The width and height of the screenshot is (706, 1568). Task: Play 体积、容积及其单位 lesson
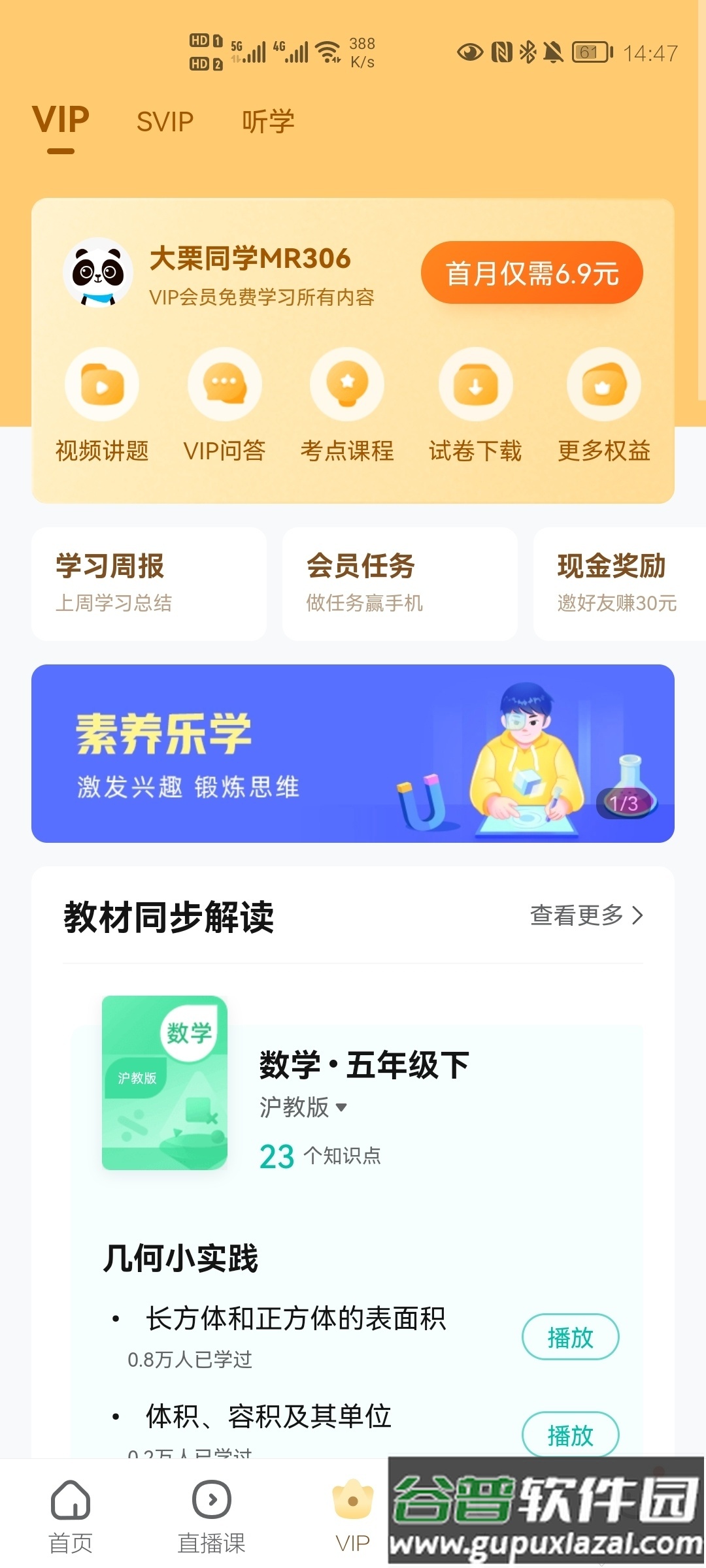pyautogui.click(x=571, y=1435)
